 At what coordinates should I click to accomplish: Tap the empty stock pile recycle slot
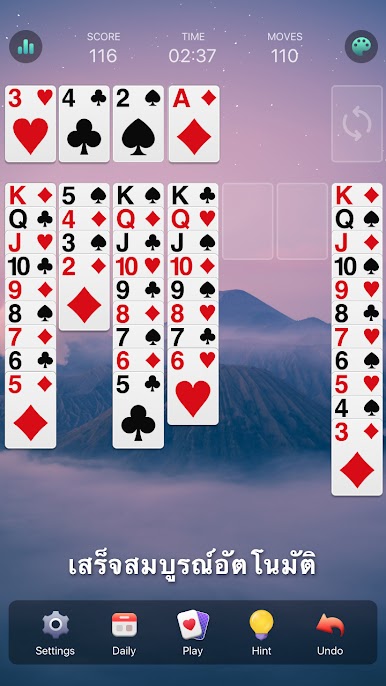click(x=357, y=124)
